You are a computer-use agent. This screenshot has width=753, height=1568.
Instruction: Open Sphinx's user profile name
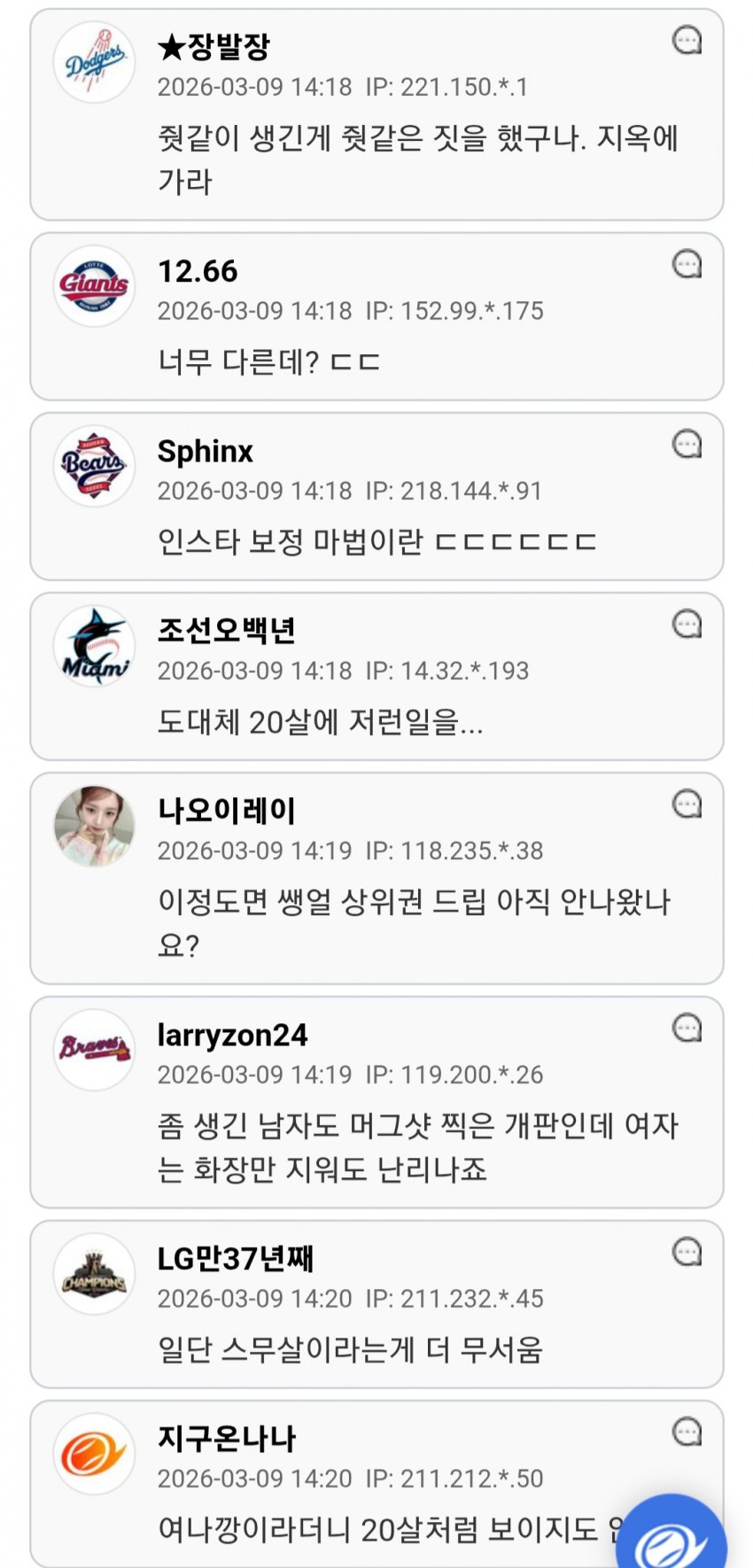pos(205,451)
